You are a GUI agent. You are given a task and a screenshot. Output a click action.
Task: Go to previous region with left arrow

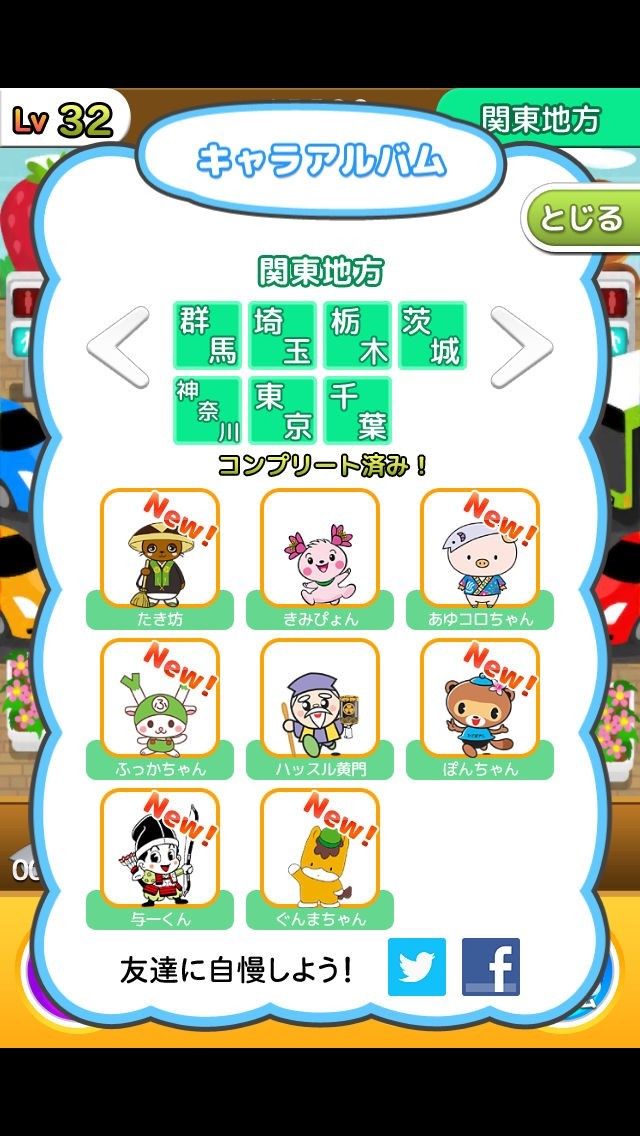pyautogui.click(x=119, y=347)
